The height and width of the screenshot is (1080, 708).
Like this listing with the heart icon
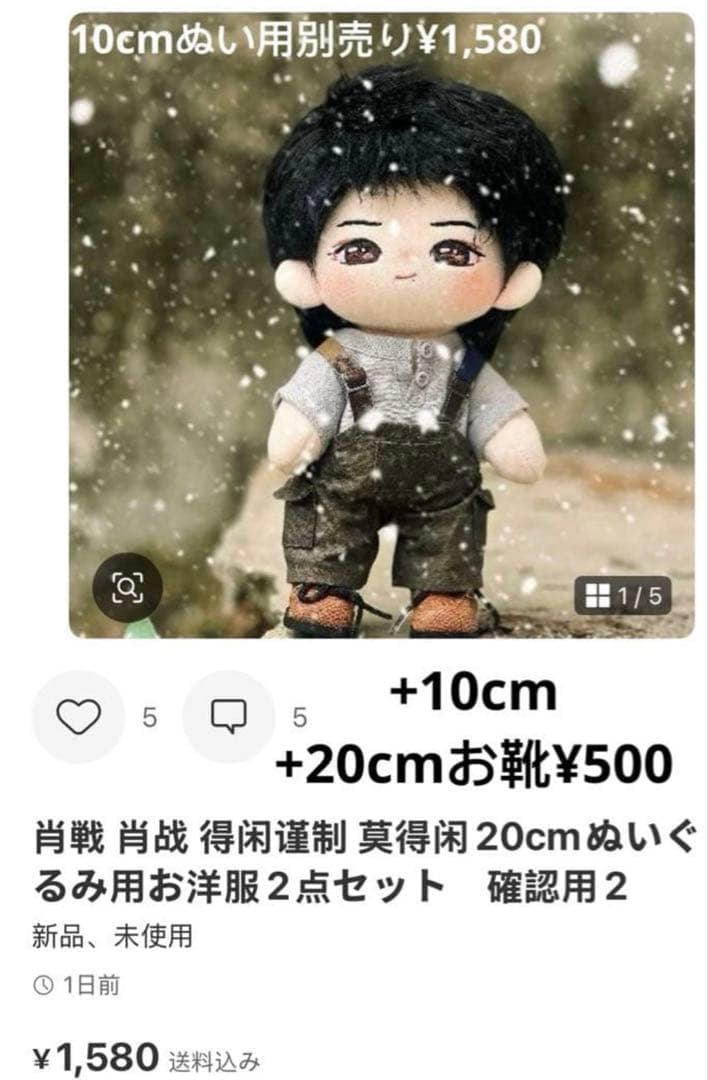click(78, 716)
